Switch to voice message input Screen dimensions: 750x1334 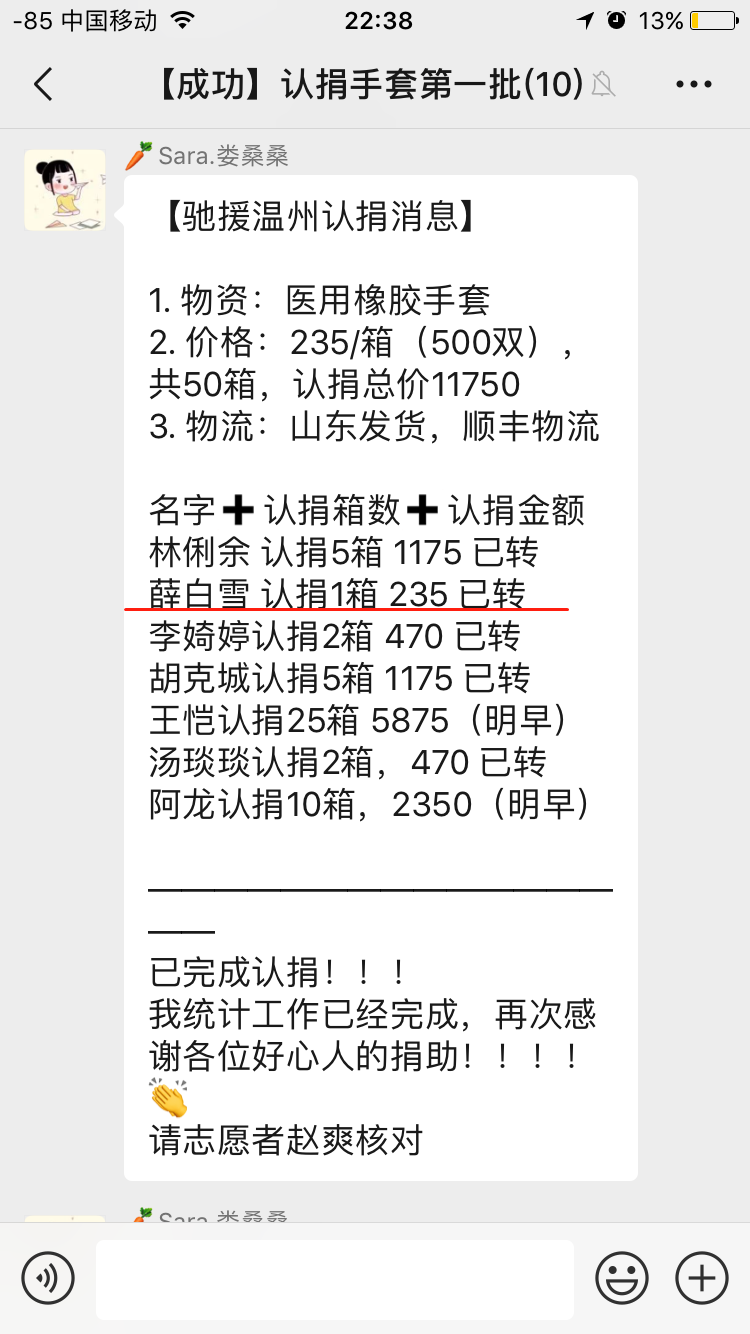point(48,1278)
